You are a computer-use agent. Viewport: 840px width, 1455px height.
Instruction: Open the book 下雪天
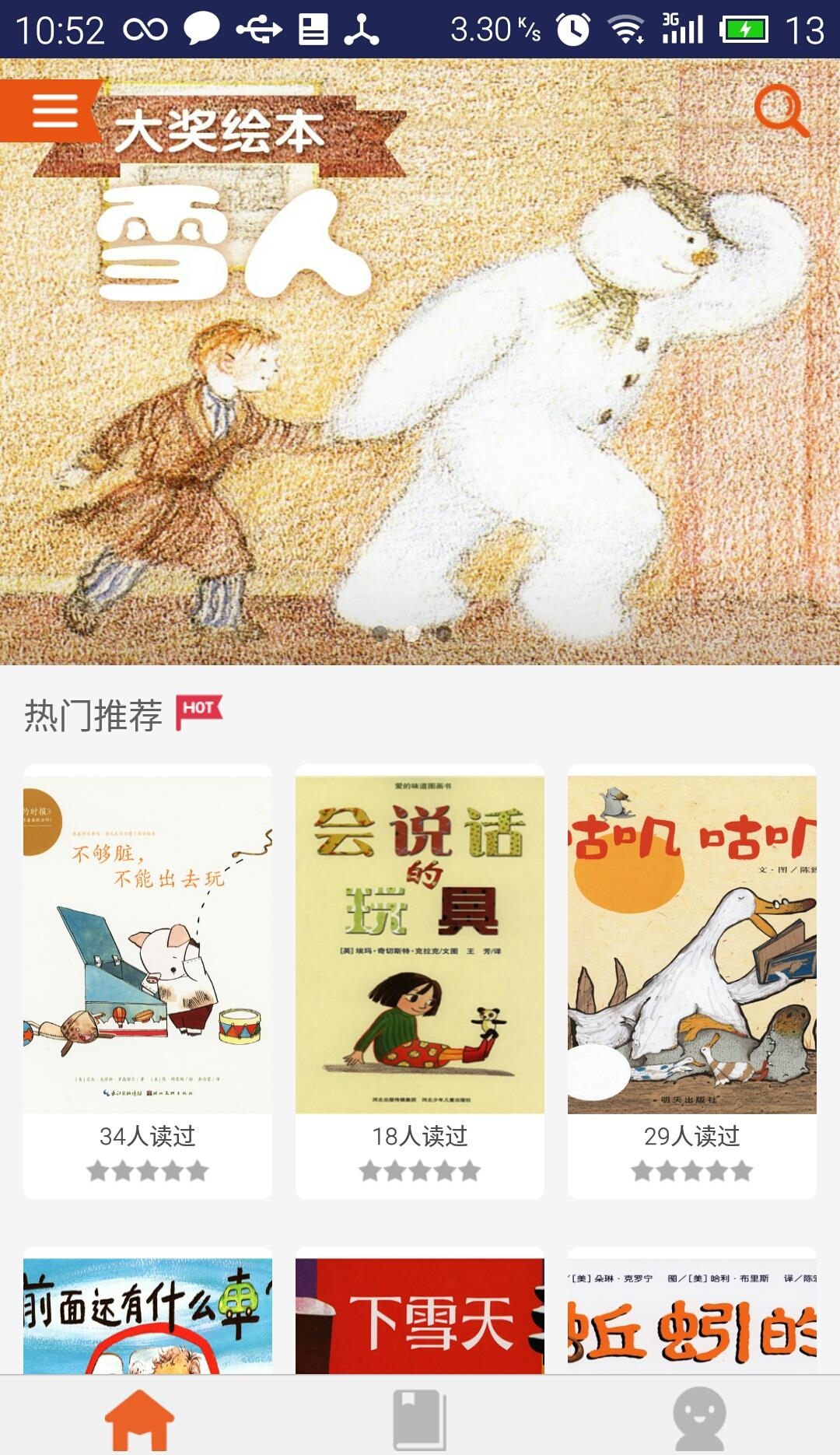(420, 1315)
